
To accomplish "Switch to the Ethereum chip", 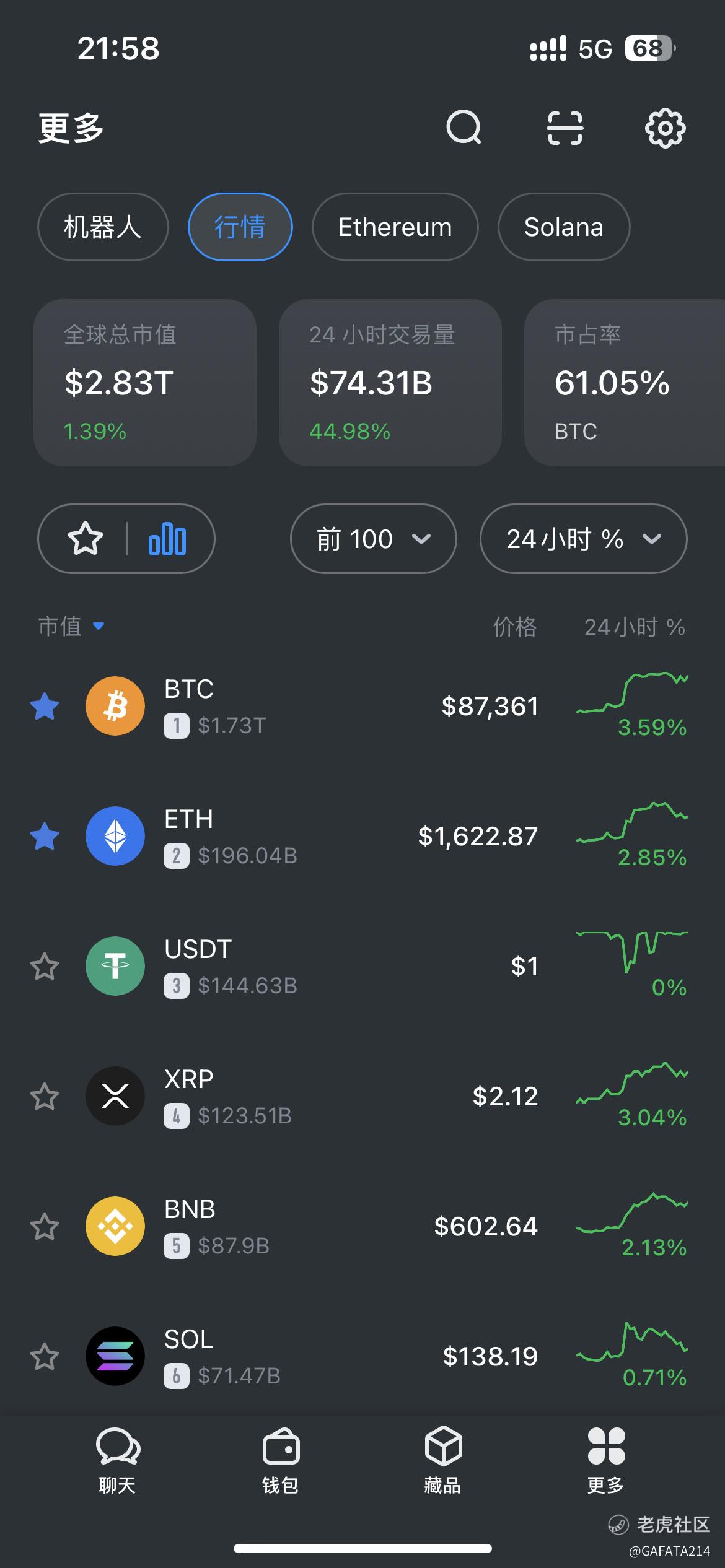I will click(x=395, y=227).
